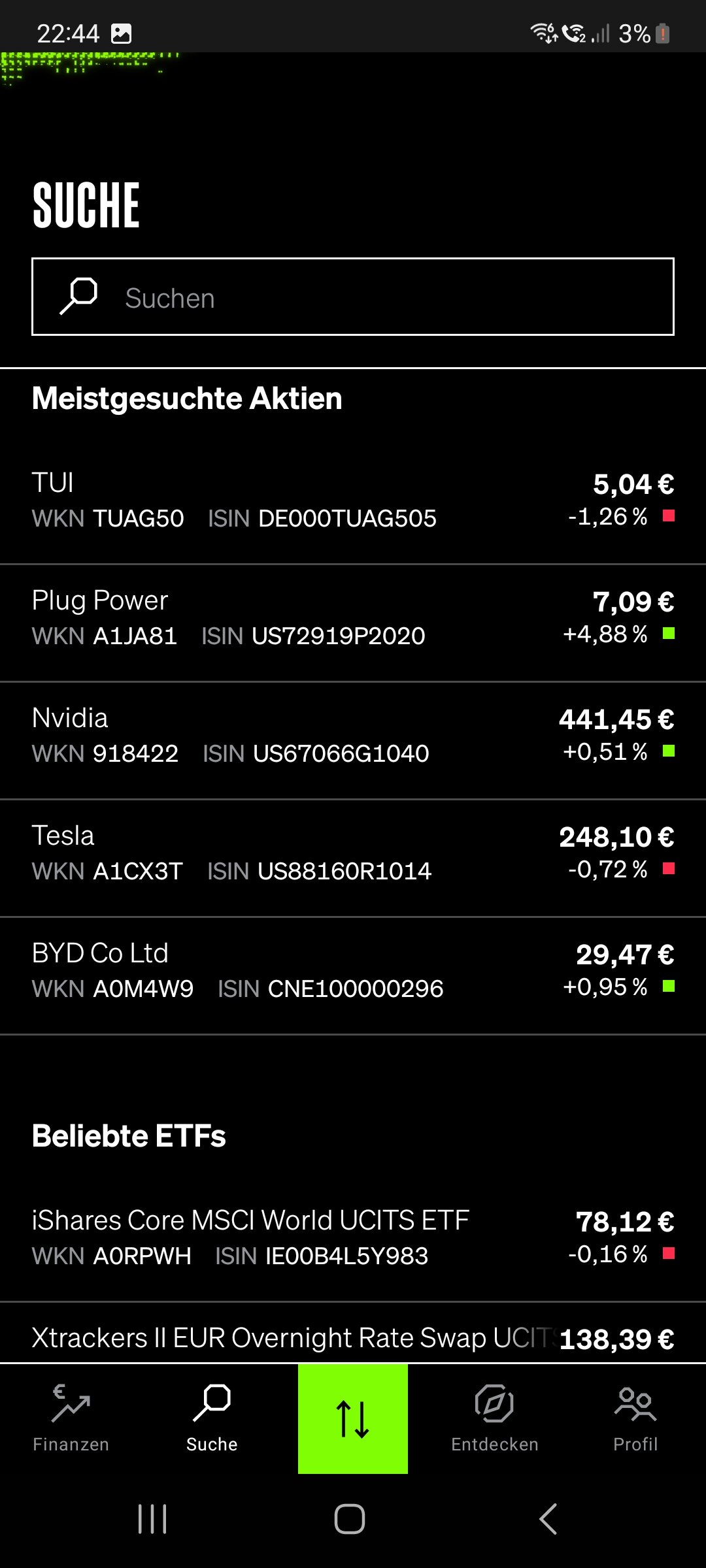Tap the Suchen search field
The width and height of the screenshot is (706, 1568).
pyautogui.click(x=353, y=297)
